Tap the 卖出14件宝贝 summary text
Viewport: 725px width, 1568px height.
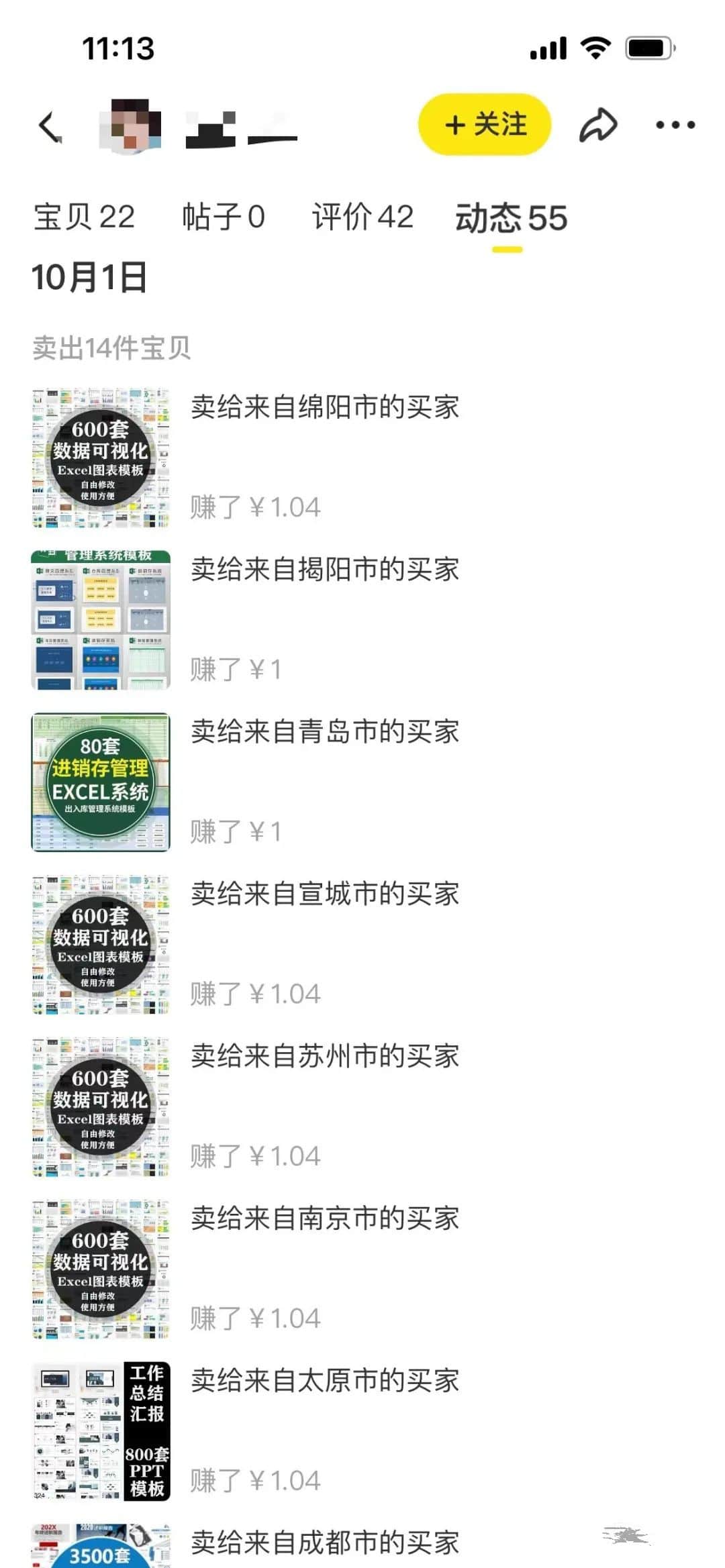click(x=112, y=347)
